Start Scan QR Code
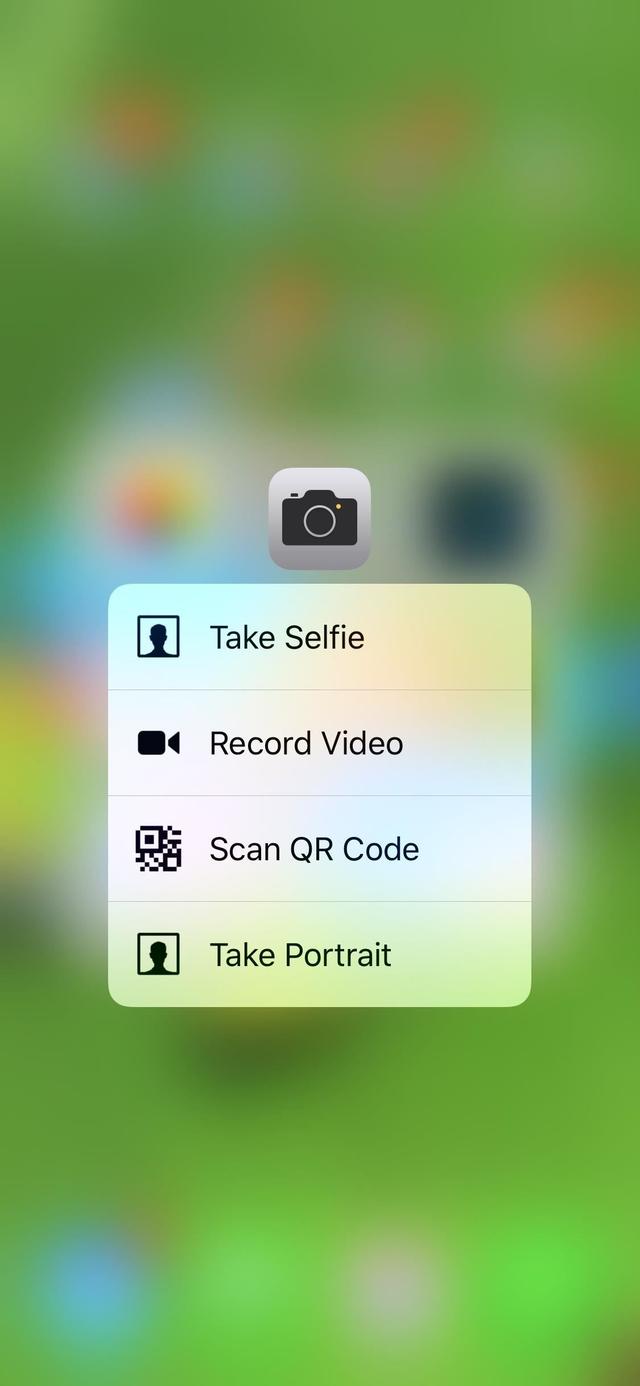The width and height of the screenshot is (640, 1386). [319, 849]
